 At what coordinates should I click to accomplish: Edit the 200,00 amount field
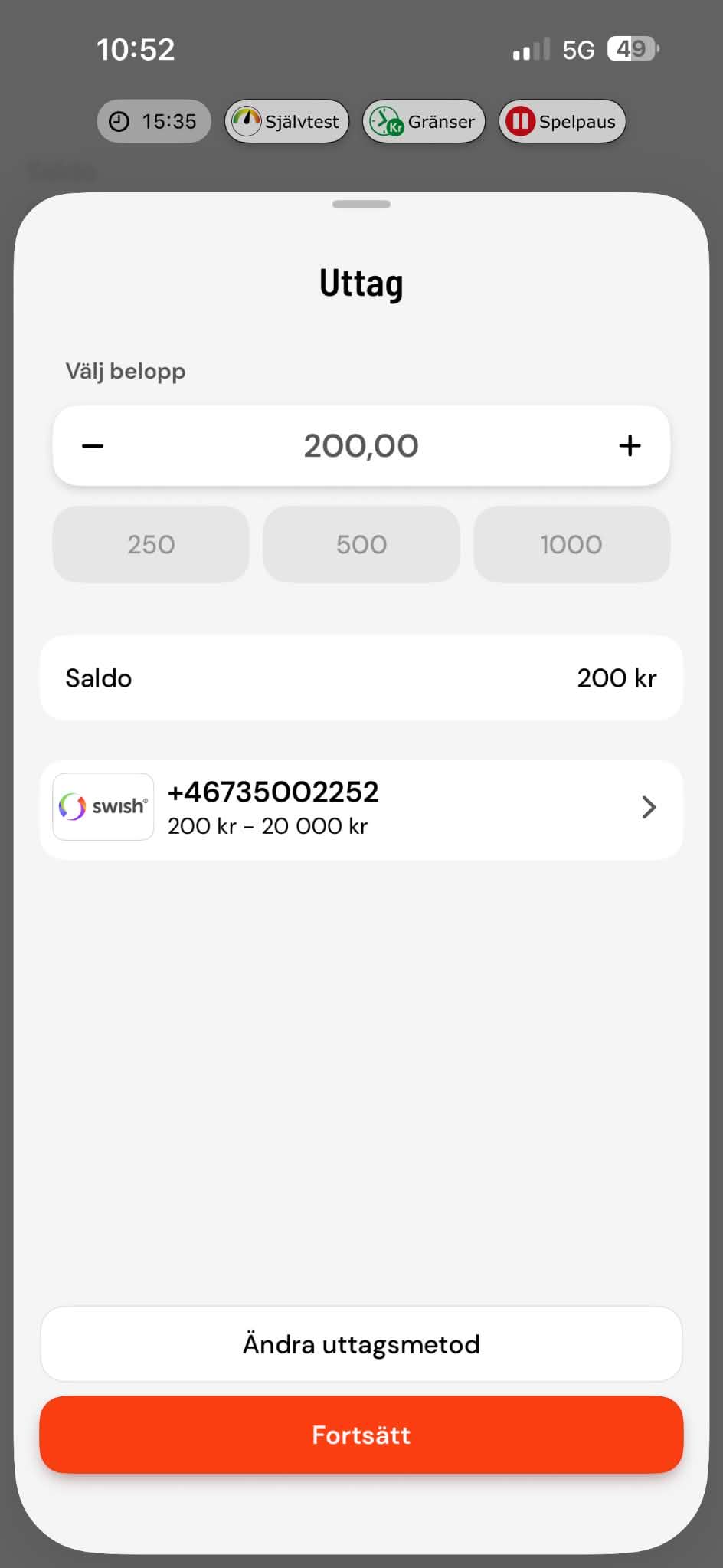point(361,445)
